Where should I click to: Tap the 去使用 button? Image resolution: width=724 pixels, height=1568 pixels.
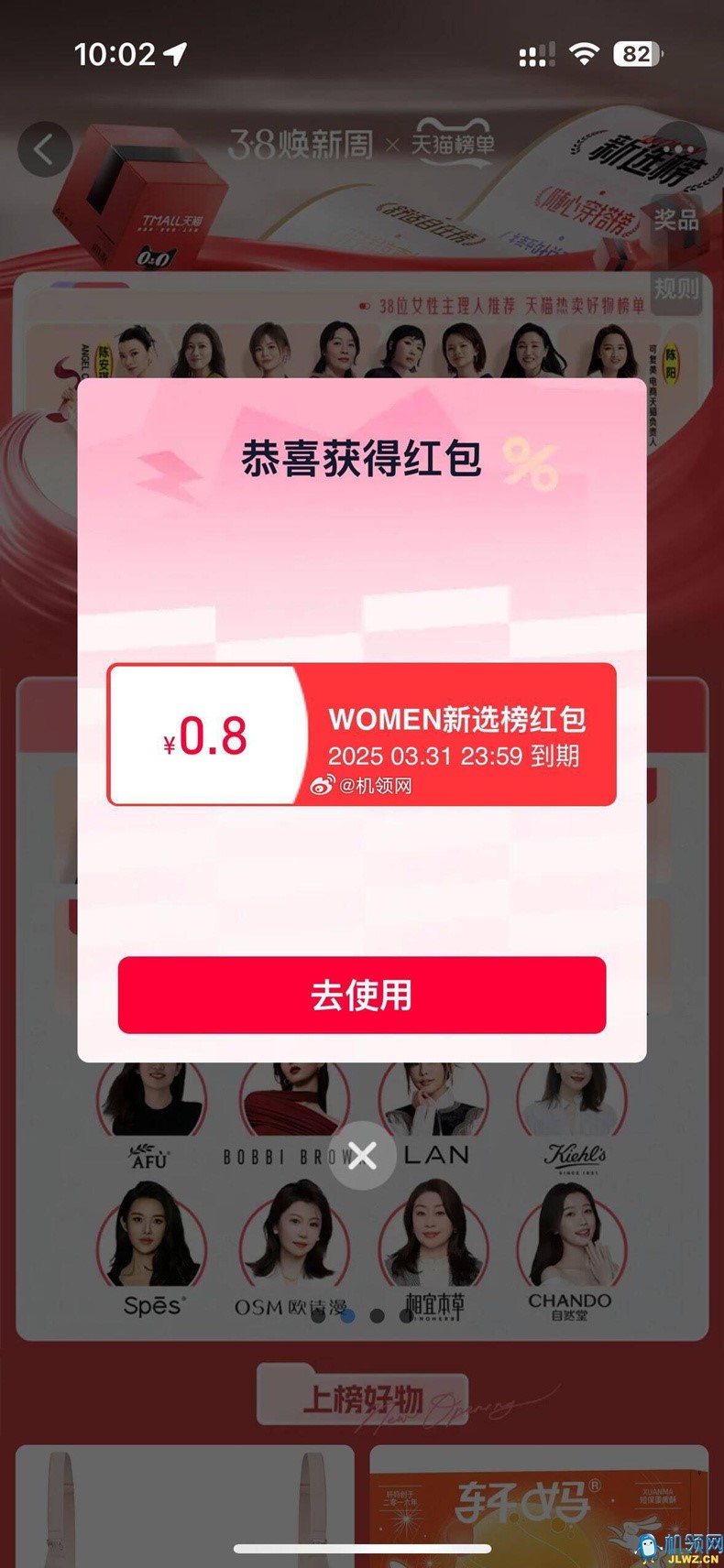tap(361, 995)
